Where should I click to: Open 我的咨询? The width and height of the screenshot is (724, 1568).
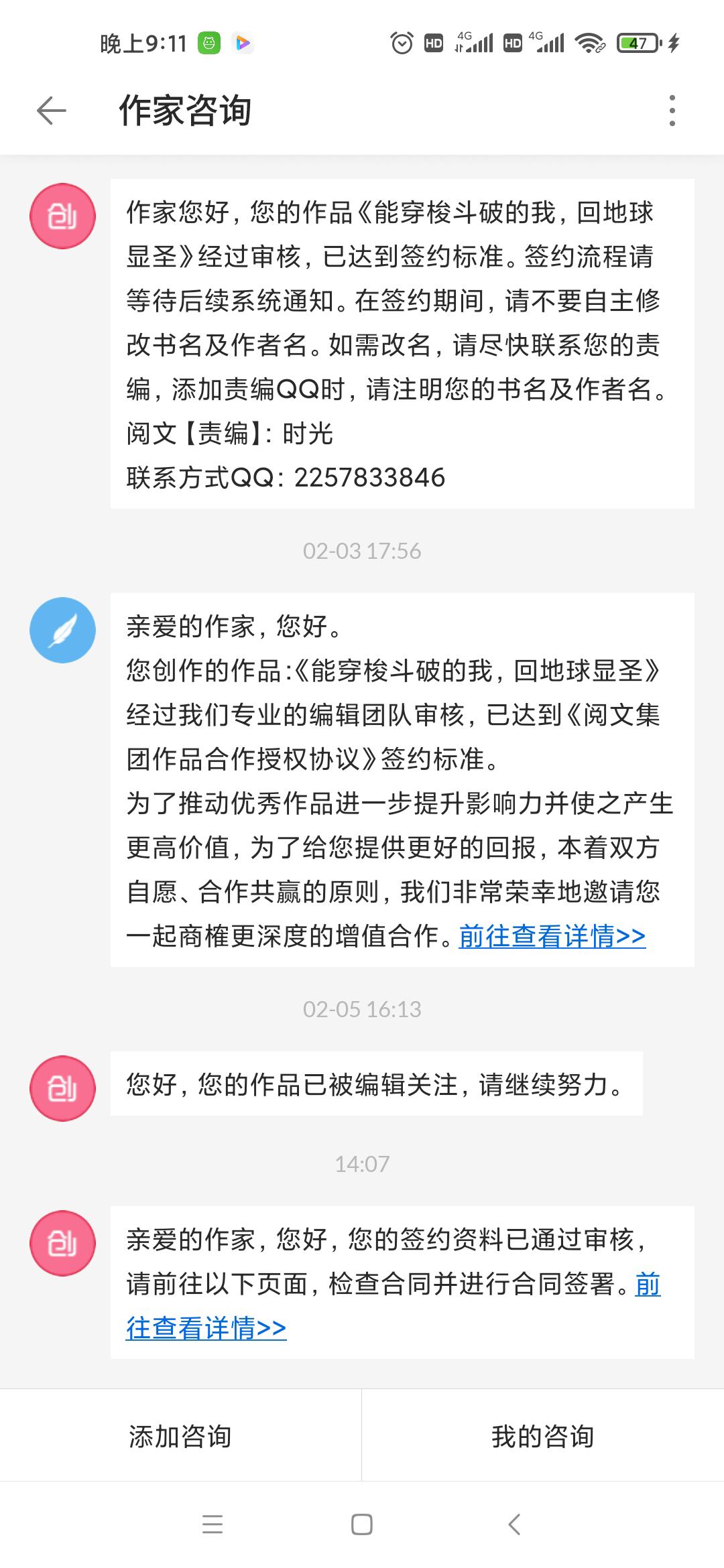[x=542, y=1437]
